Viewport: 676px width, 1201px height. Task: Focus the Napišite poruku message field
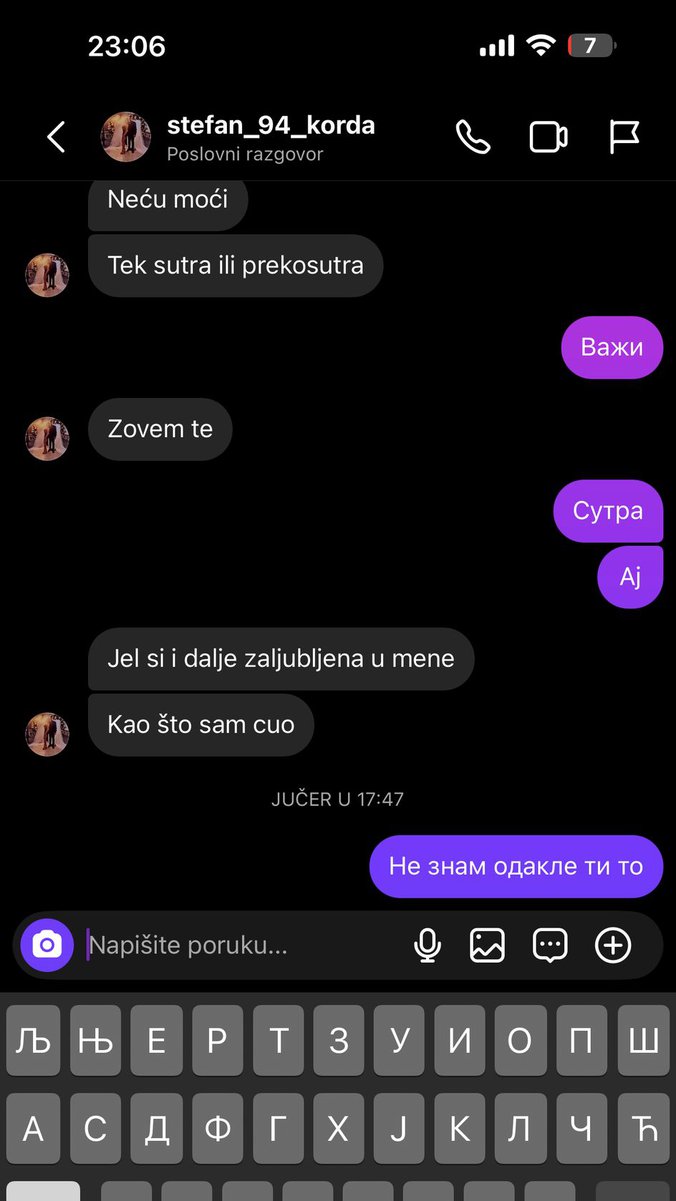[x=240, y=945]
